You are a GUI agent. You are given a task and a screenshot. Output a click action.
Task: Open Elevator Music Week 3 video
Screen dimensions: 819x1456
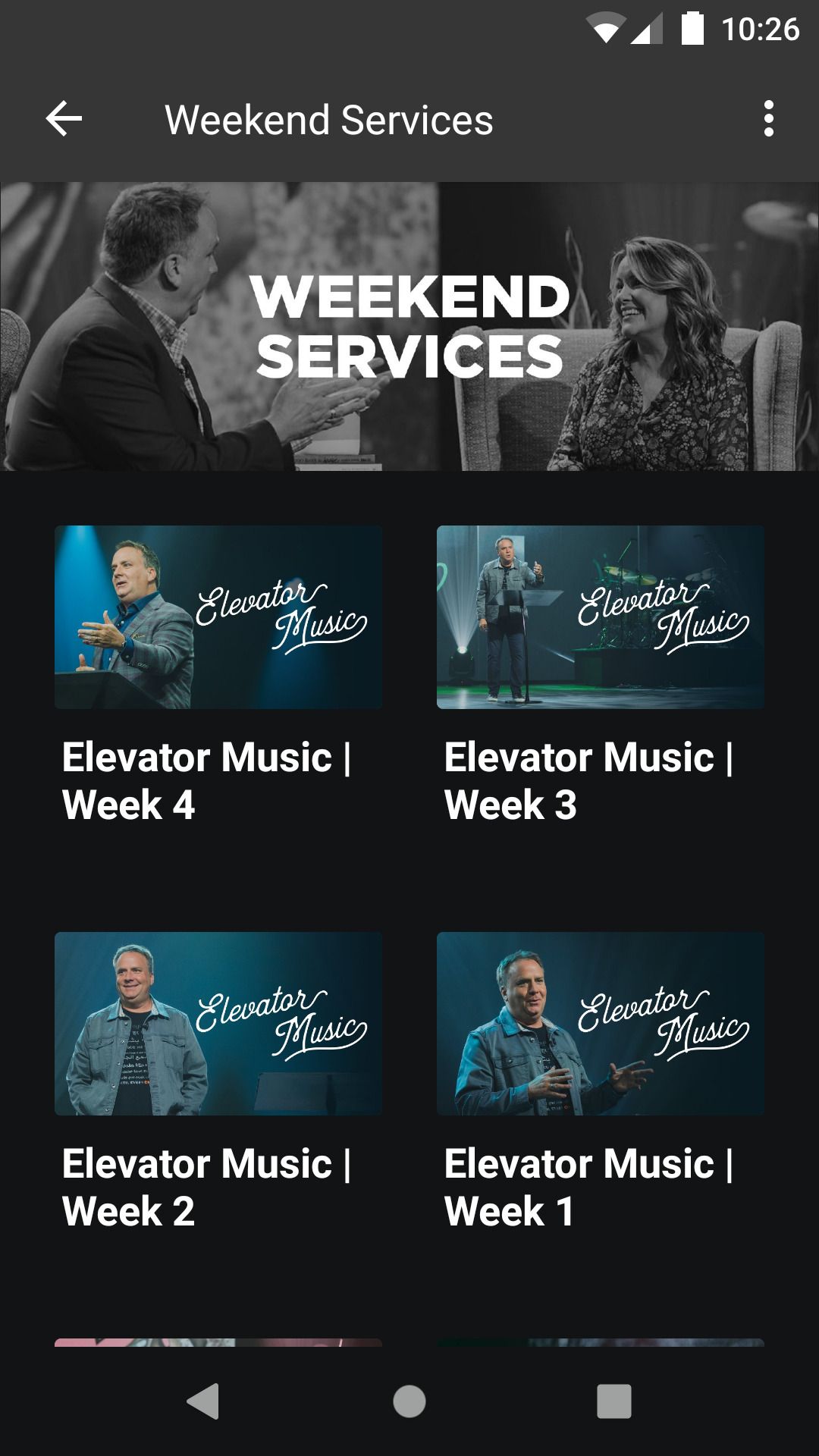(601, 617)
